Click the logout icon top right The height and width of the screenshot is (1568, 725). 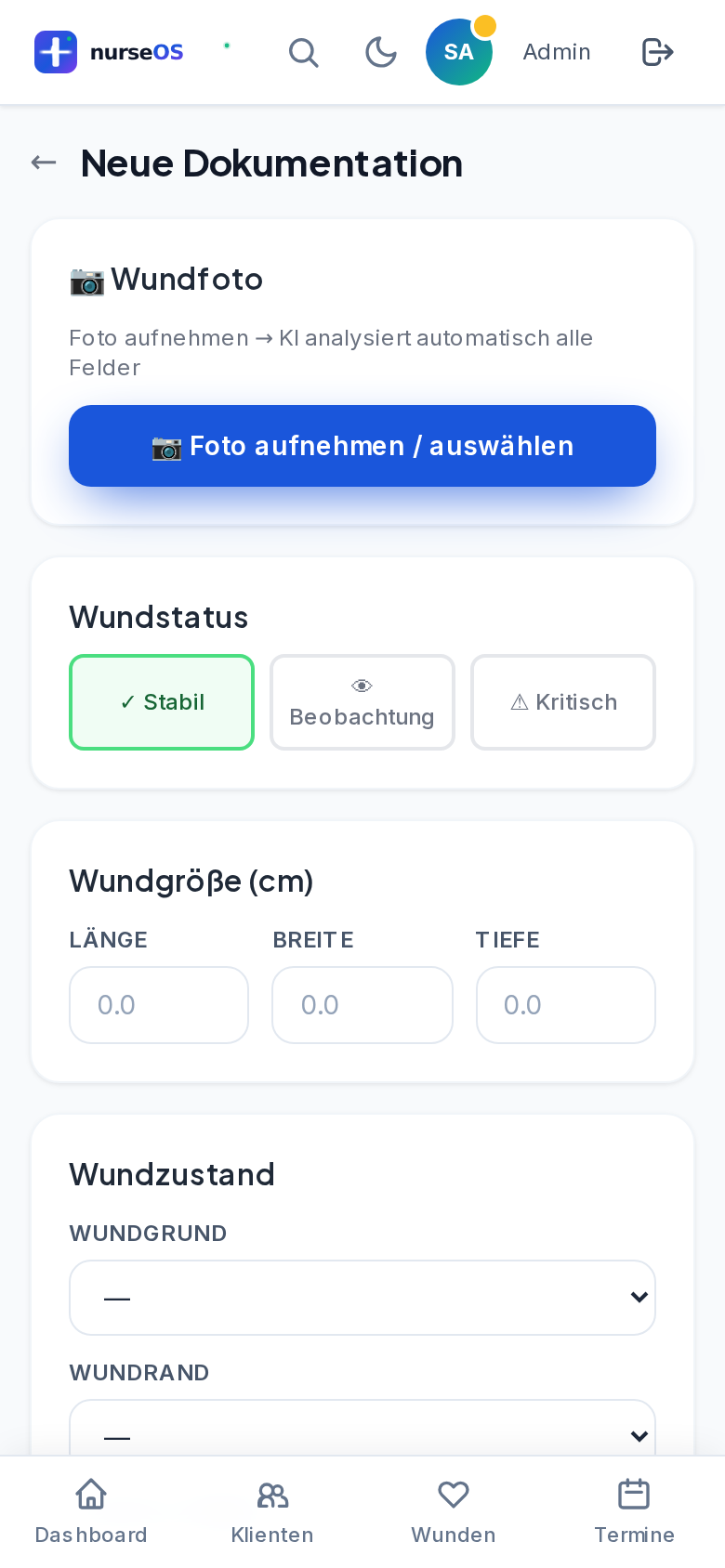click(657, 52)
